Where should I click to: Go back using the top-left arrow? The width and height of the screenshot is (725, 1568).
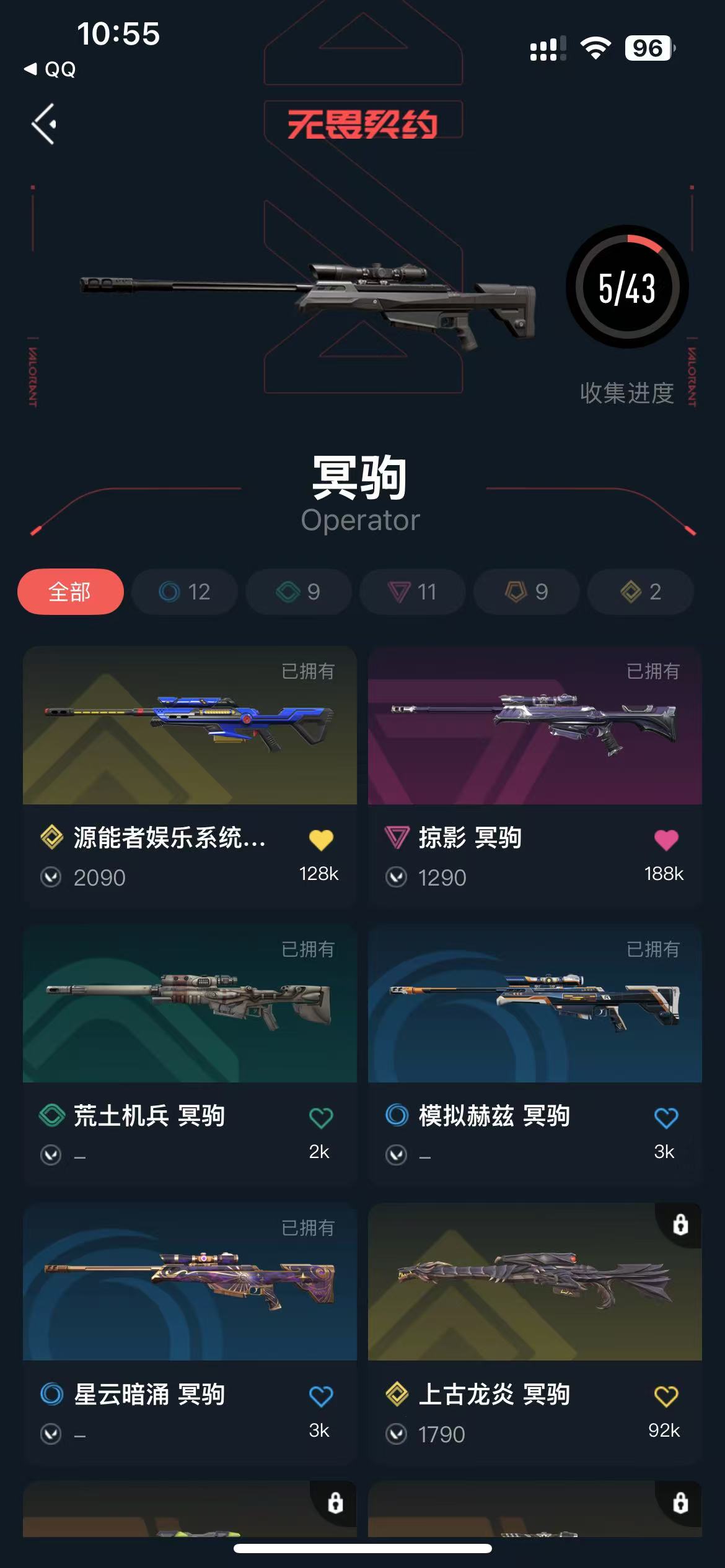pyautogui.click(x=44, y=124)
